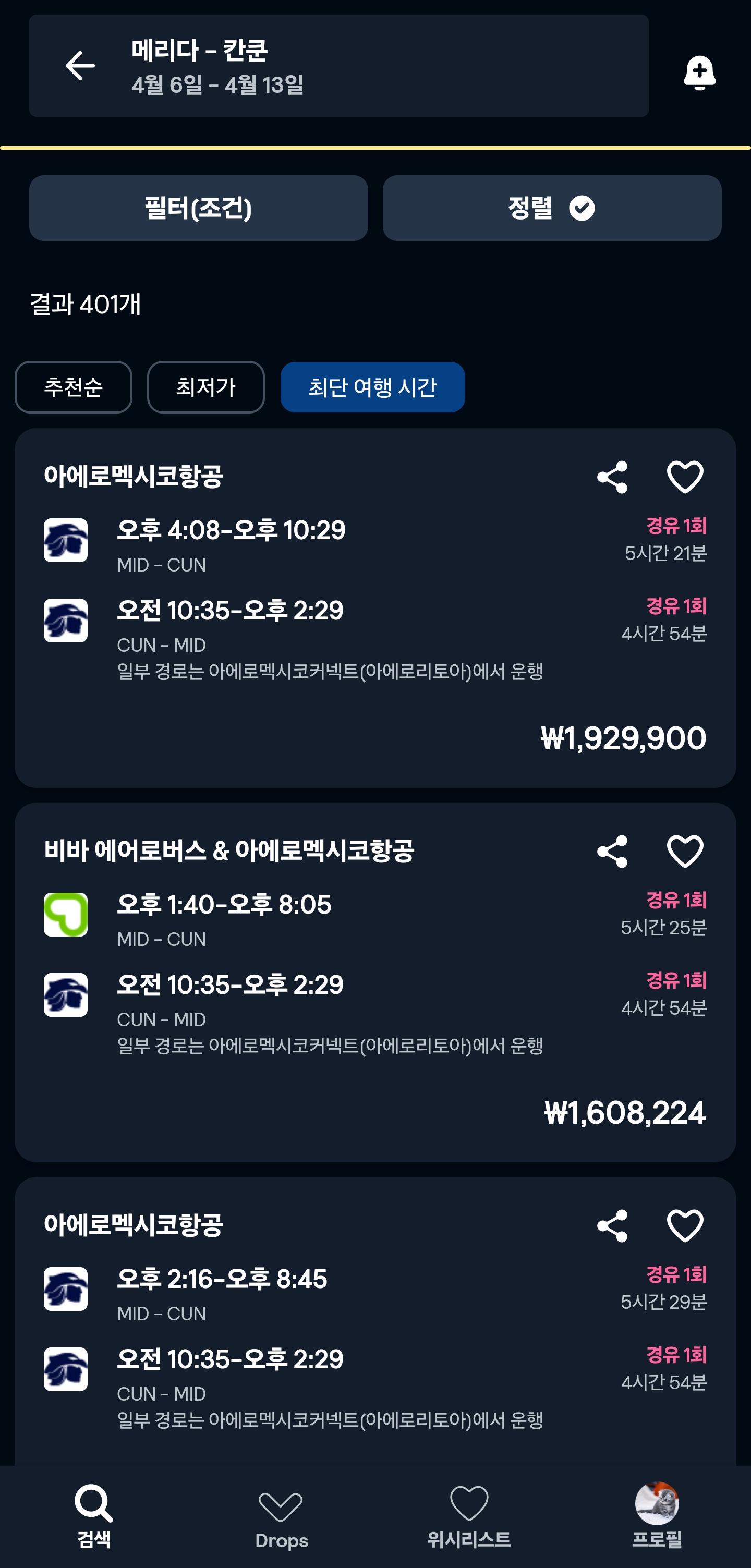Open the 필터(조건) filter options
This screenshot has height=1568, width=751.
click(x=198, y=208)
